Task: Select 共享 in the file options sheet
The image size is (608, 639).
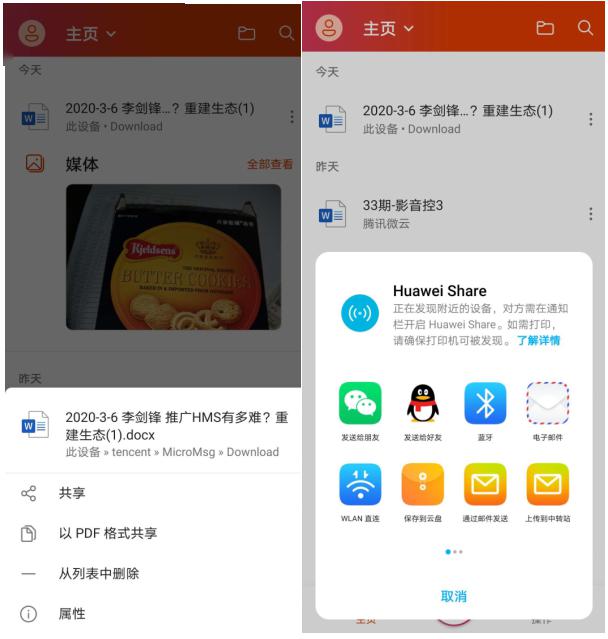Action: (72, 493)
